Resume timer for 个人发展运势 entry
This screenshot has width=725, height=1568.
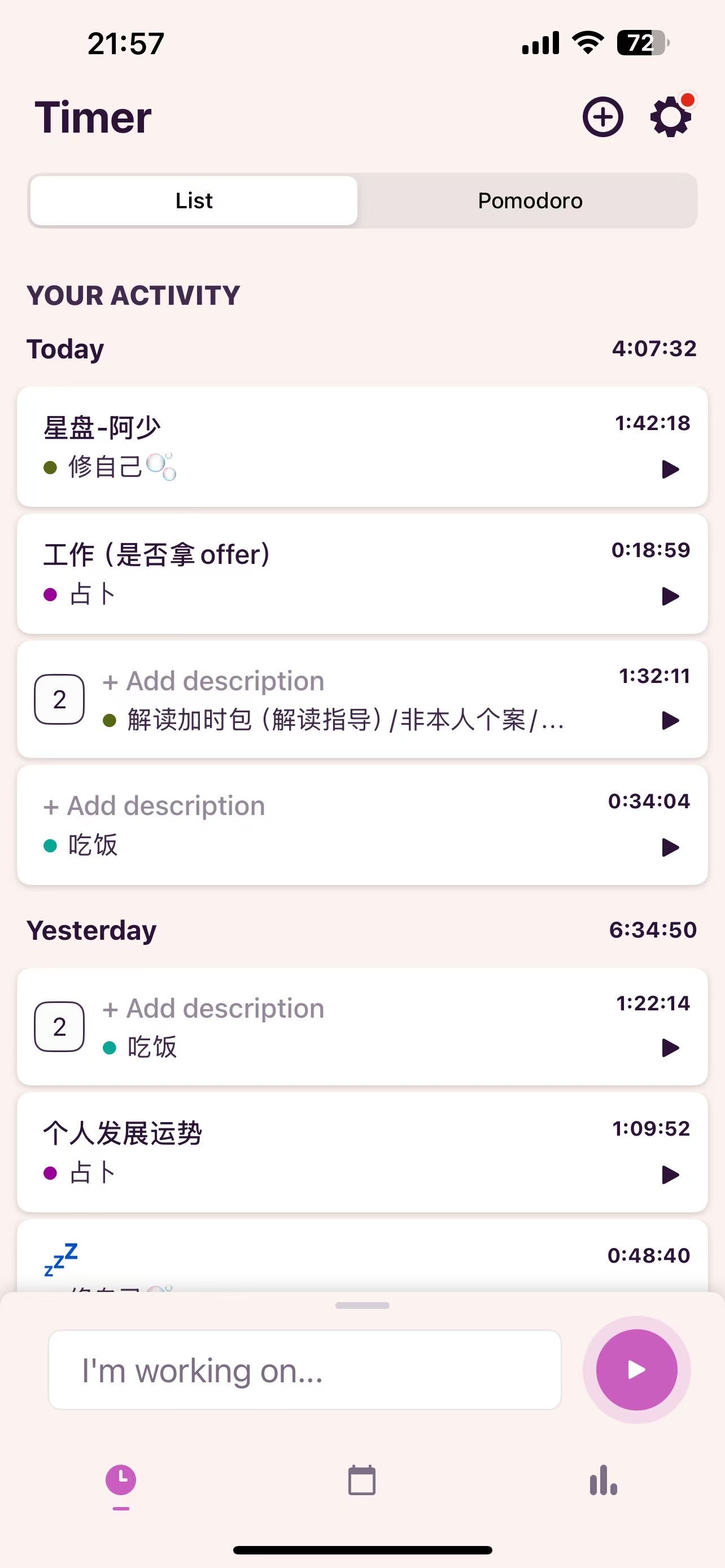(670, 1174)
